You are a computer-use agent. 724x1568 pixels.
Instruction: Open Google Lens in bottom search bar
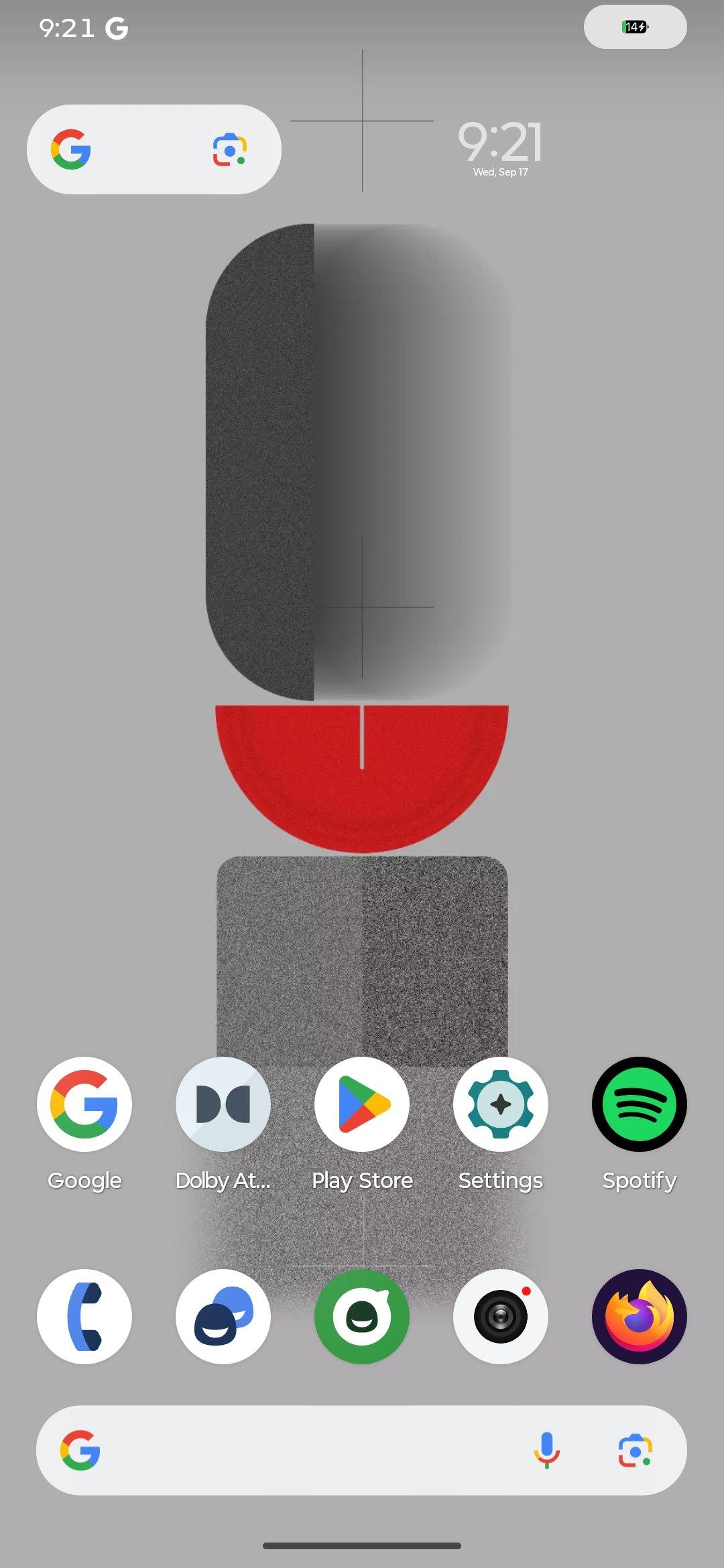pos(635,1451)
